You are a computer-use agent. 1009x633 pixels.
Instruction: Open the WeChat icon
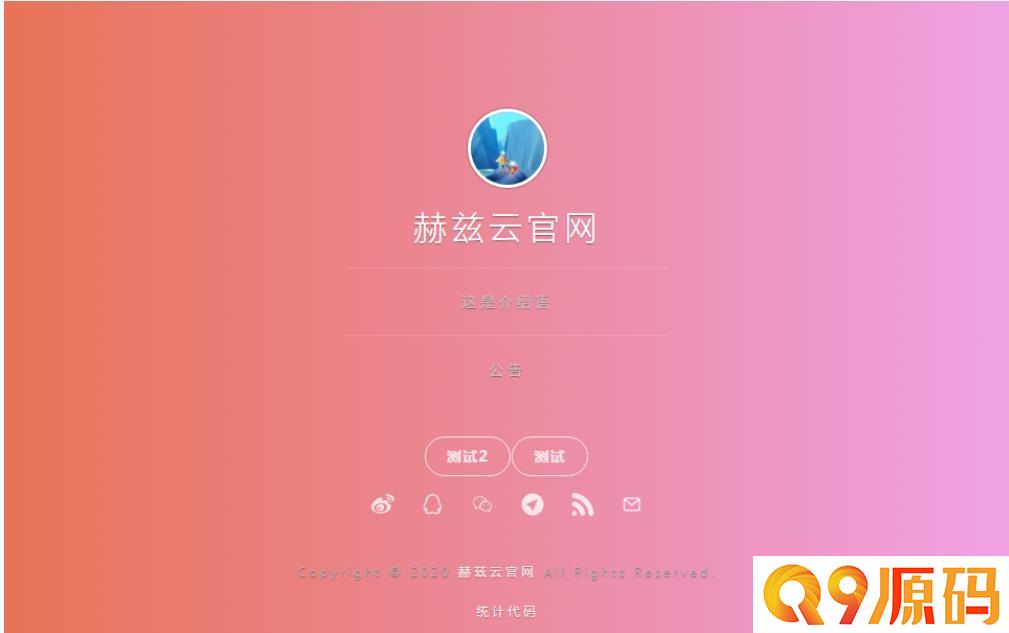(482, 505)
